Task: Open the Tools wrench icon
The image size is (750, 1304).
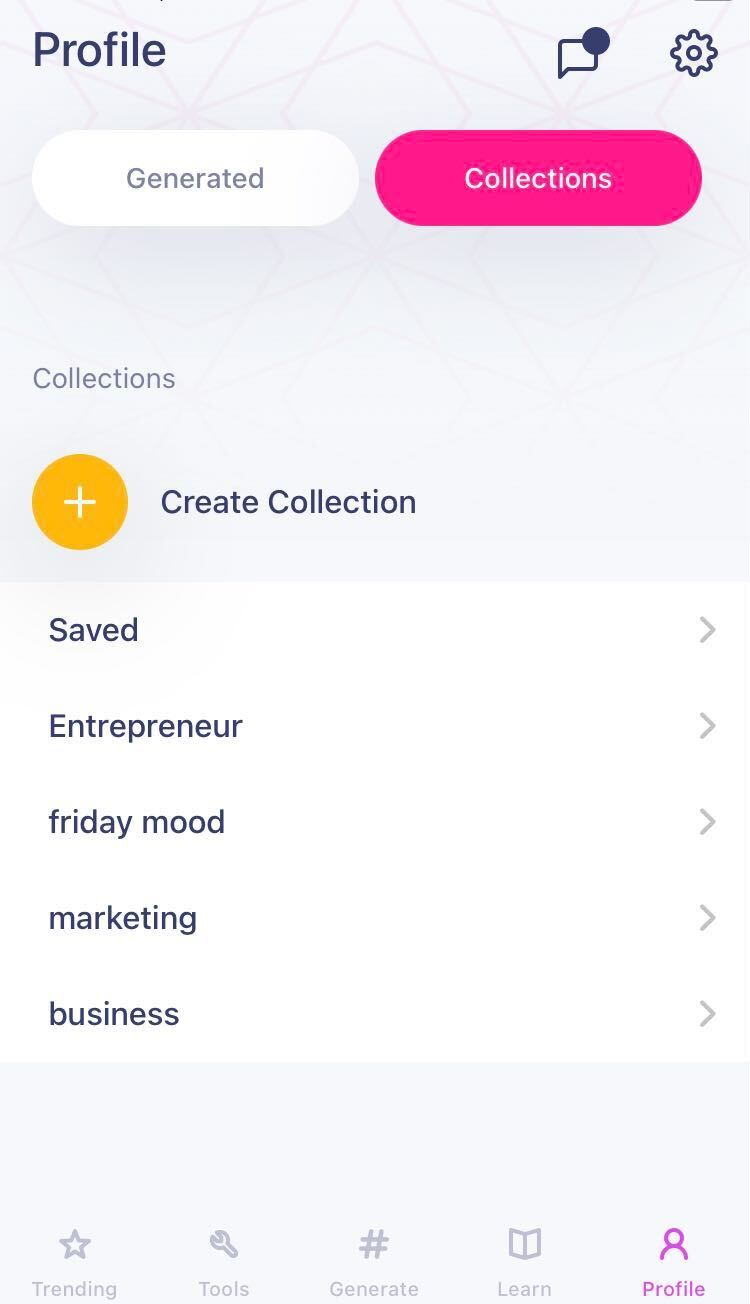Action: coord(224,1244)
